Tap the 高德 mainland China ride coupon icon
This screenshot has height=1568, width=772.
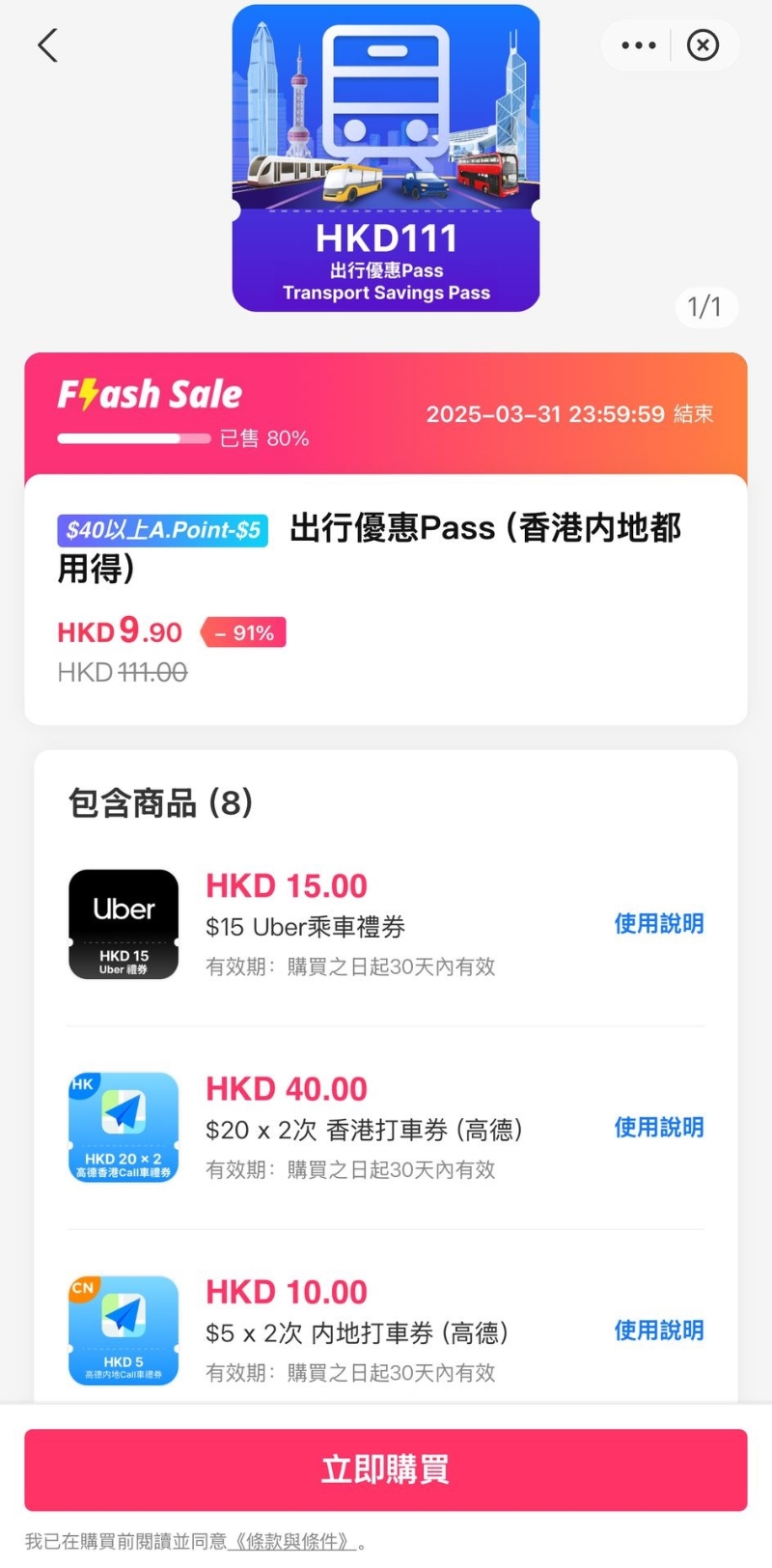(x=123, y=1330)
